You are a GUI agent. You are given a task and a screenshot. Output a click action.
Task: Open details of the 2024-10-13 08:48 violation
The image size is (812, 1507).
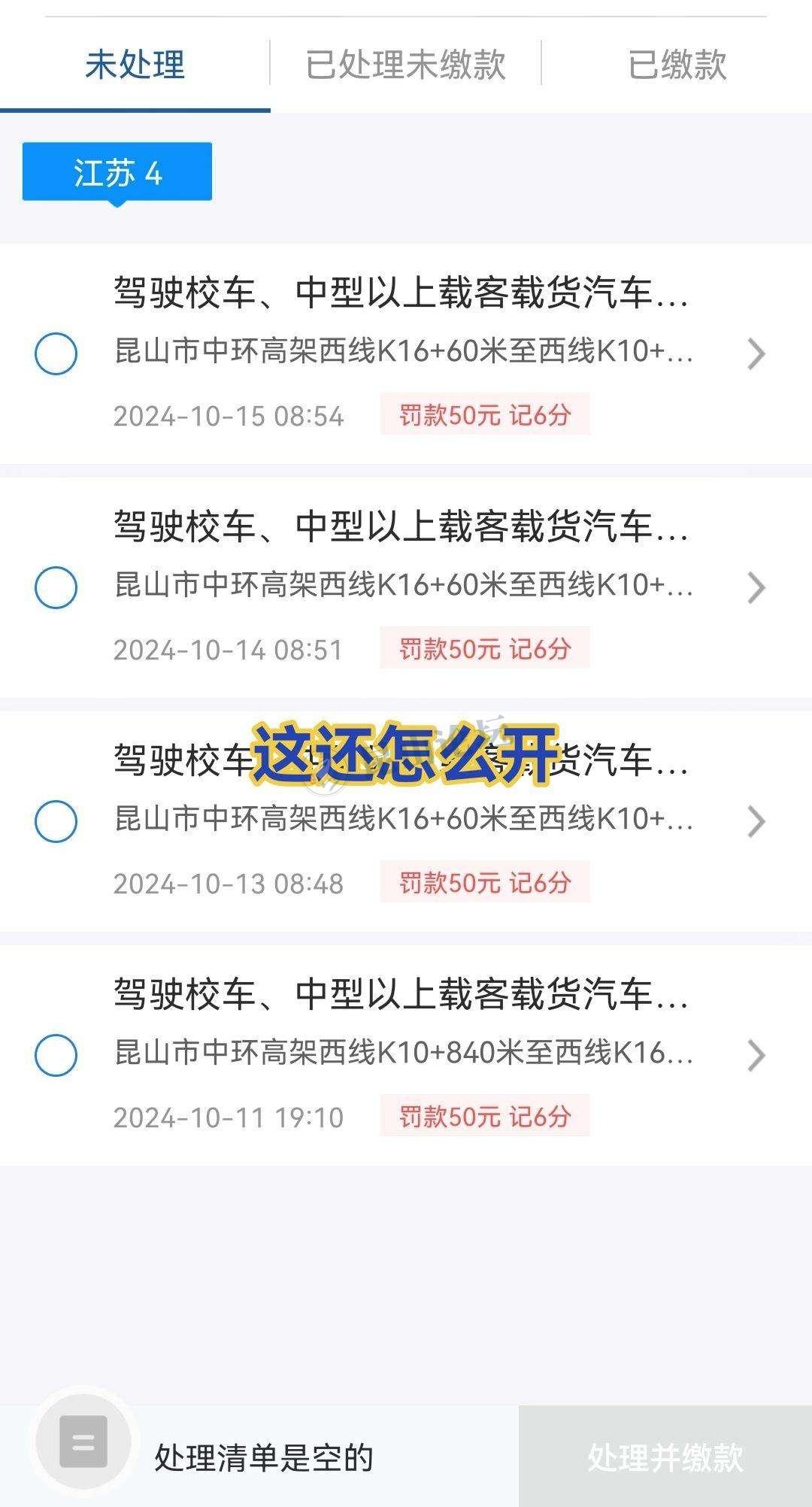[x=756, y=821]
